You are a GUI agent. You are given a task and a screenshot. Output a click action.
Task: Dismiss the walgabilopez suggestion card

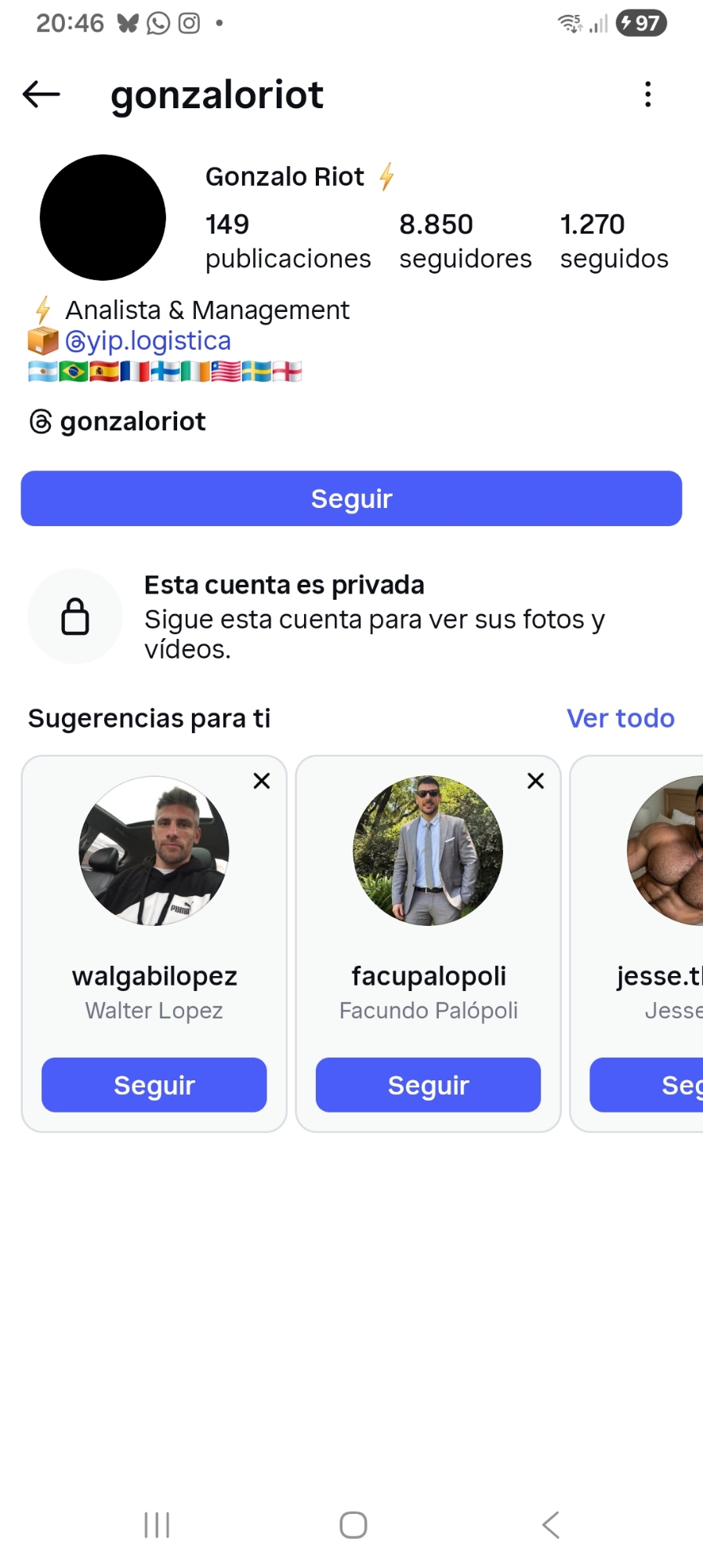click(262, 781)
